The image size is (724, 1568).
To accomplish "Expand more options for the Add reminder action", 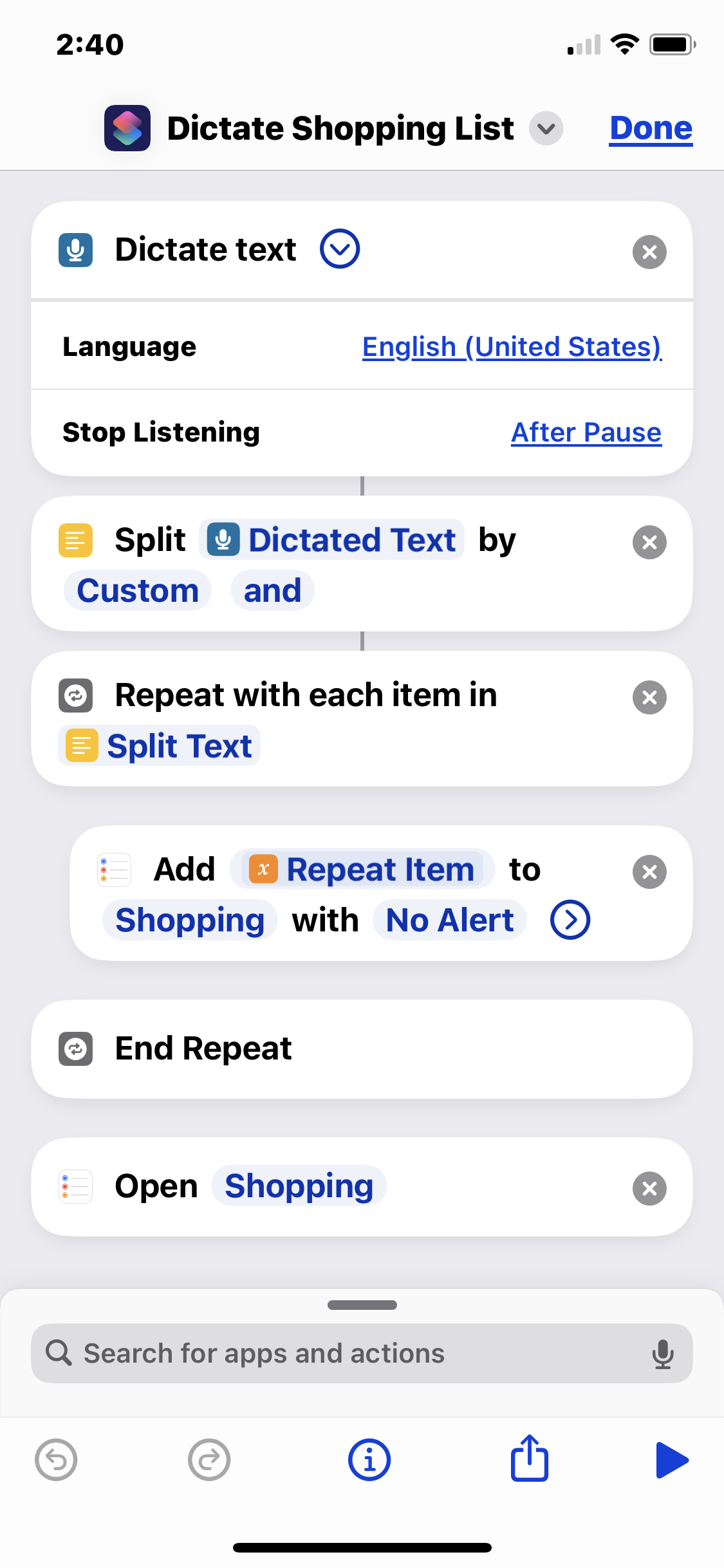I will pos(570,920).
